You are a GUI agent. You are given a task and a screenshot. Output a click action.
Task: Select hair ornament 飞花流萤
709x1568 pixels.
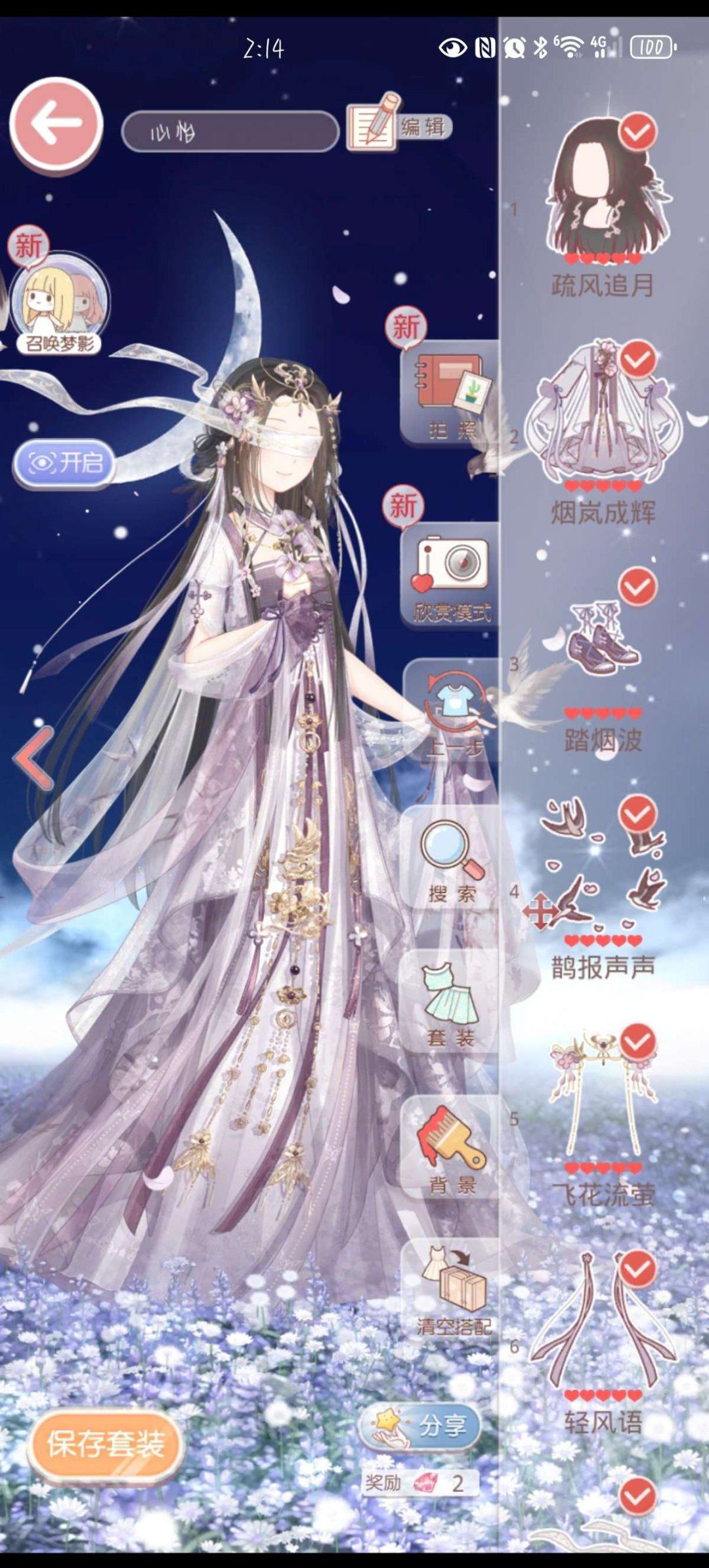point(603,1104)
